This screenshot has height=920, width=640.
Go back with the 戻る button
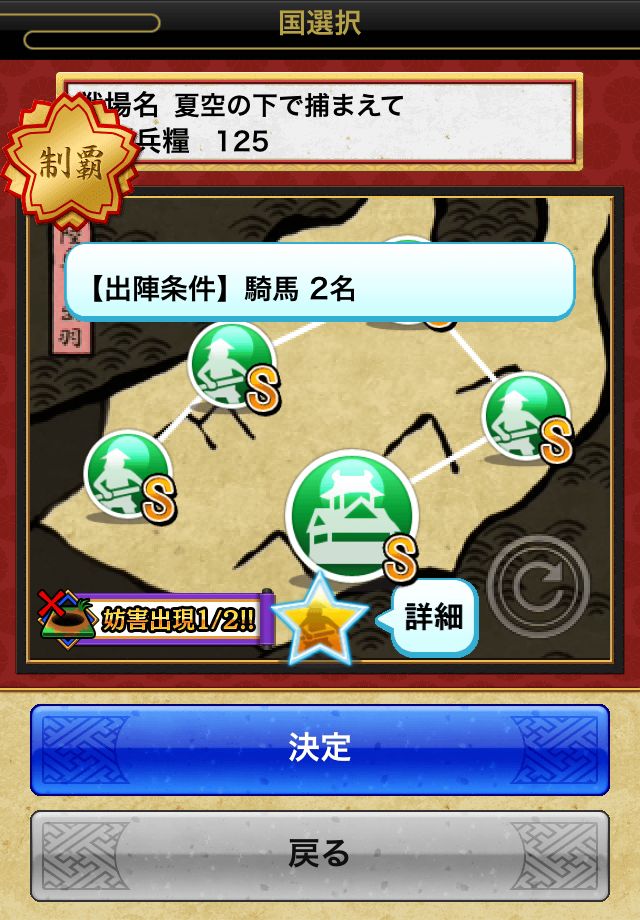click(320, 855)
